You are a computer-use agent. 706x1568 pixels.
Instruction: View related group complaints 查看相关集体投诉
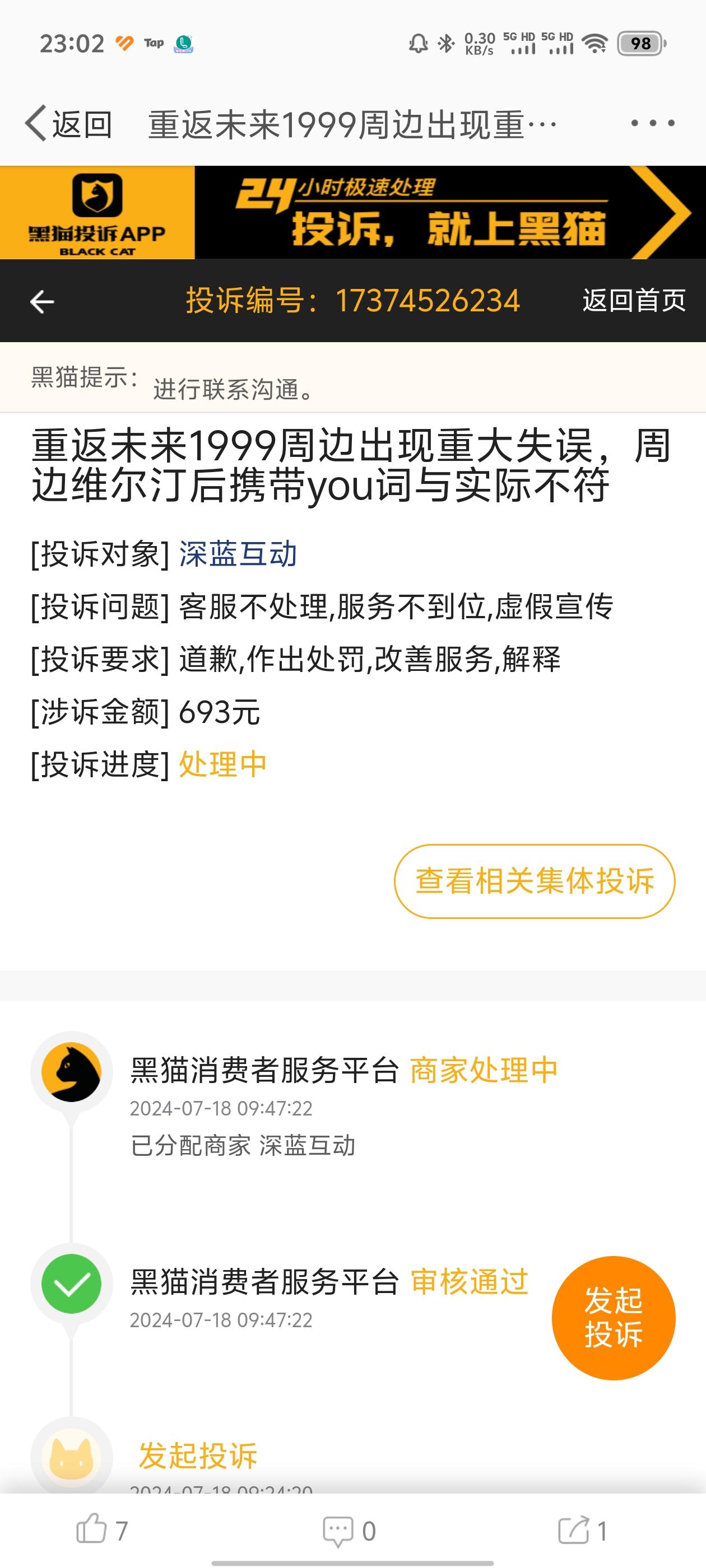pyautogui.click(x=534, y=881)
